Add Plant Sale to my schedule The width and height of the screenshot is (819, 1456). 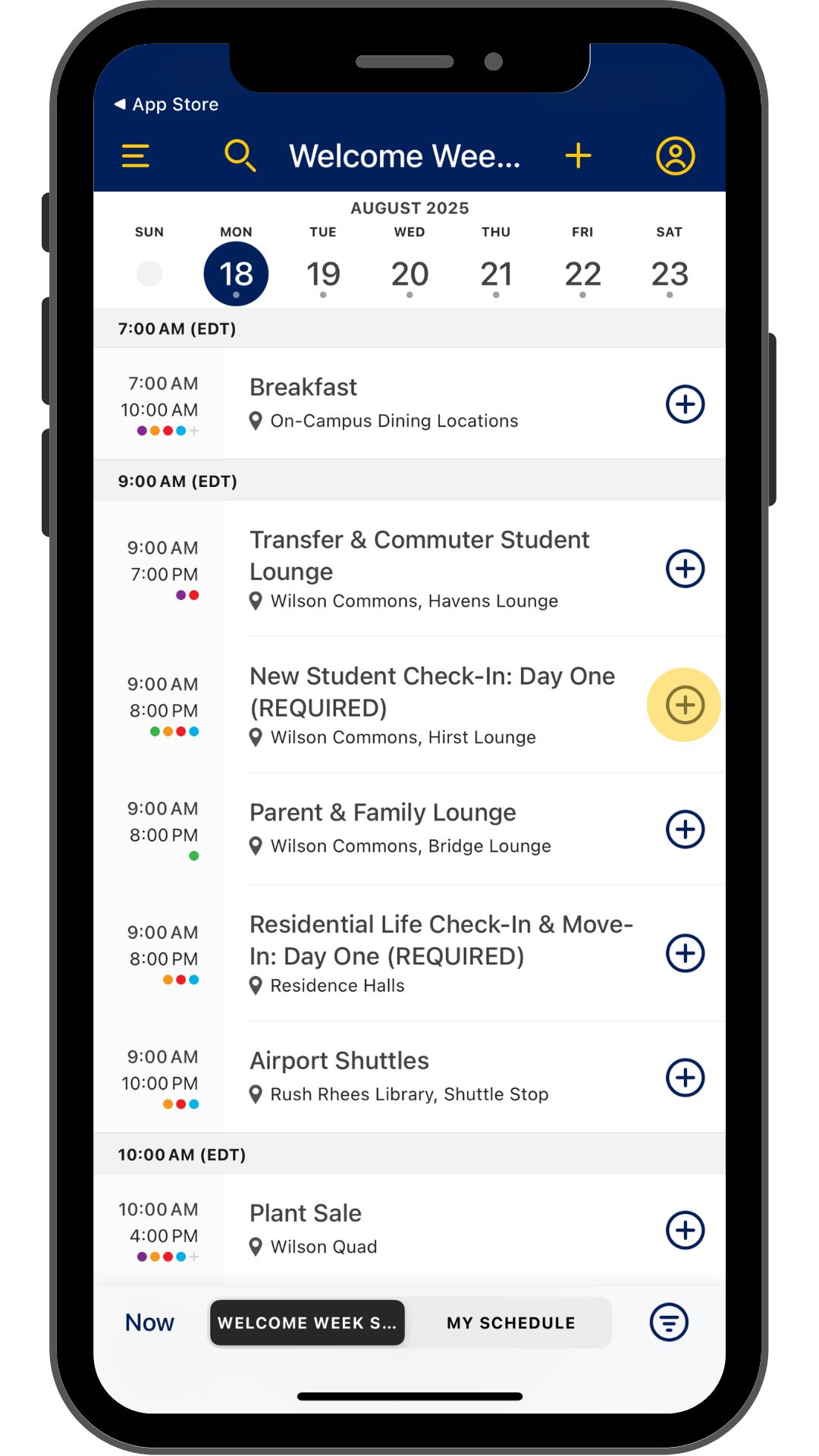tap(685, 1230)
